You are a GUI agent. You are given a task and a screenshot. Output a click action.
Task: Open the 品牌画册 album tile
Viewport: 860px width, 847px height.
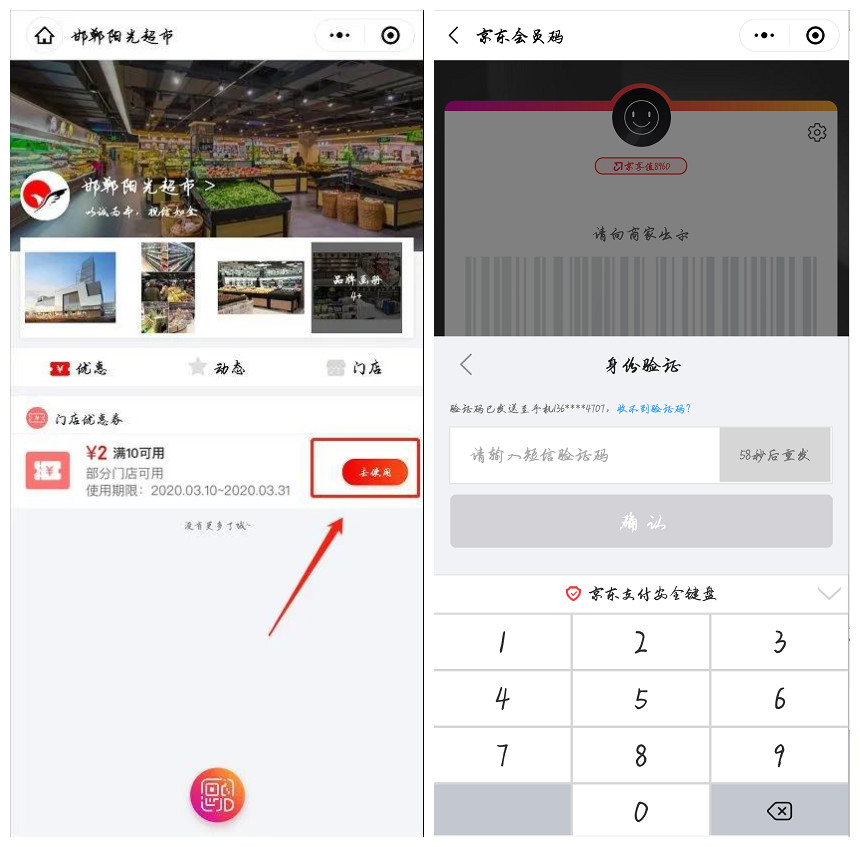point(356,287)
